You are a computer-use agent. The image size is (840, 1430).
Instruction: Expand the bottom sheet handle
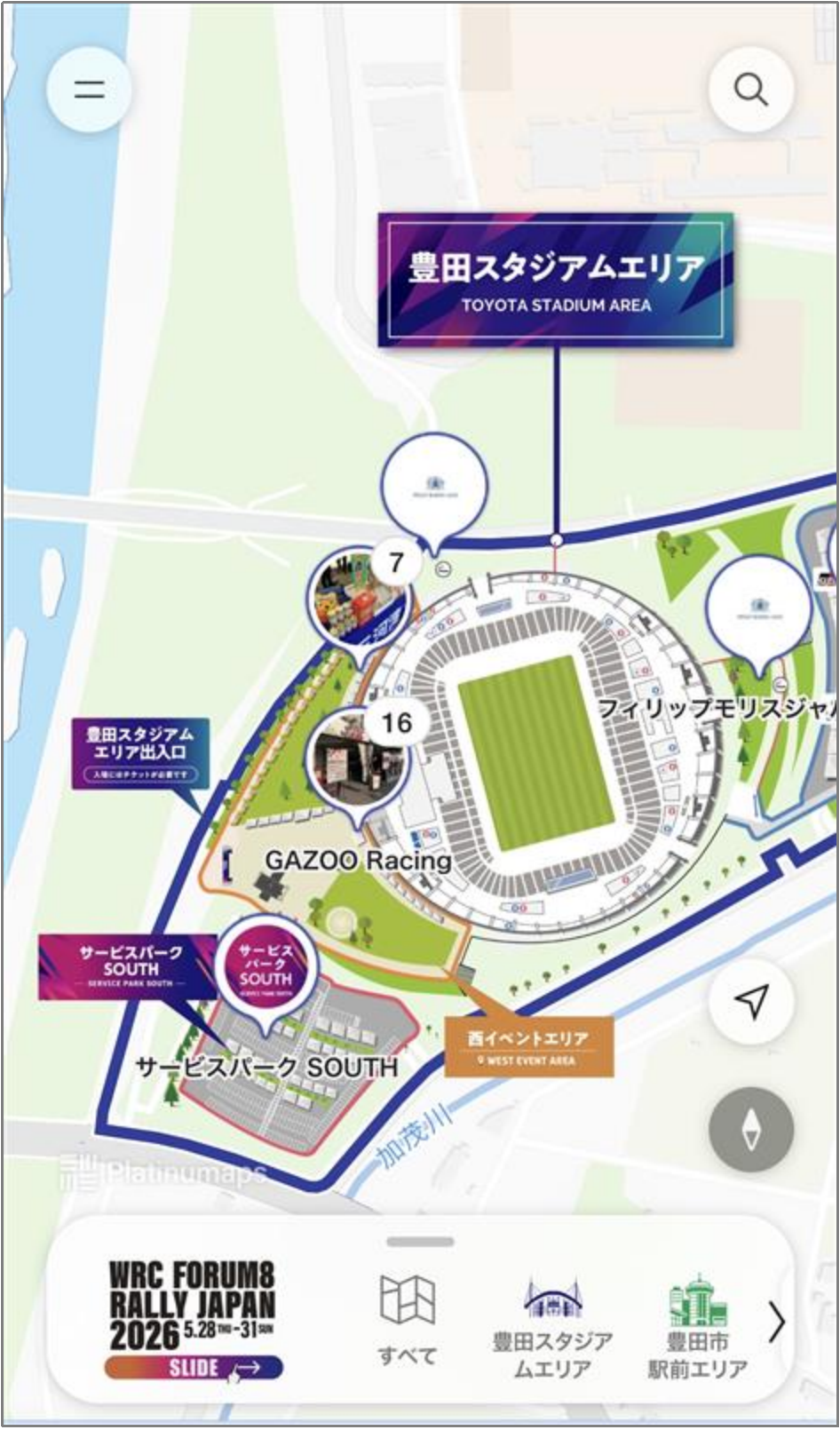pos(420,1242)
